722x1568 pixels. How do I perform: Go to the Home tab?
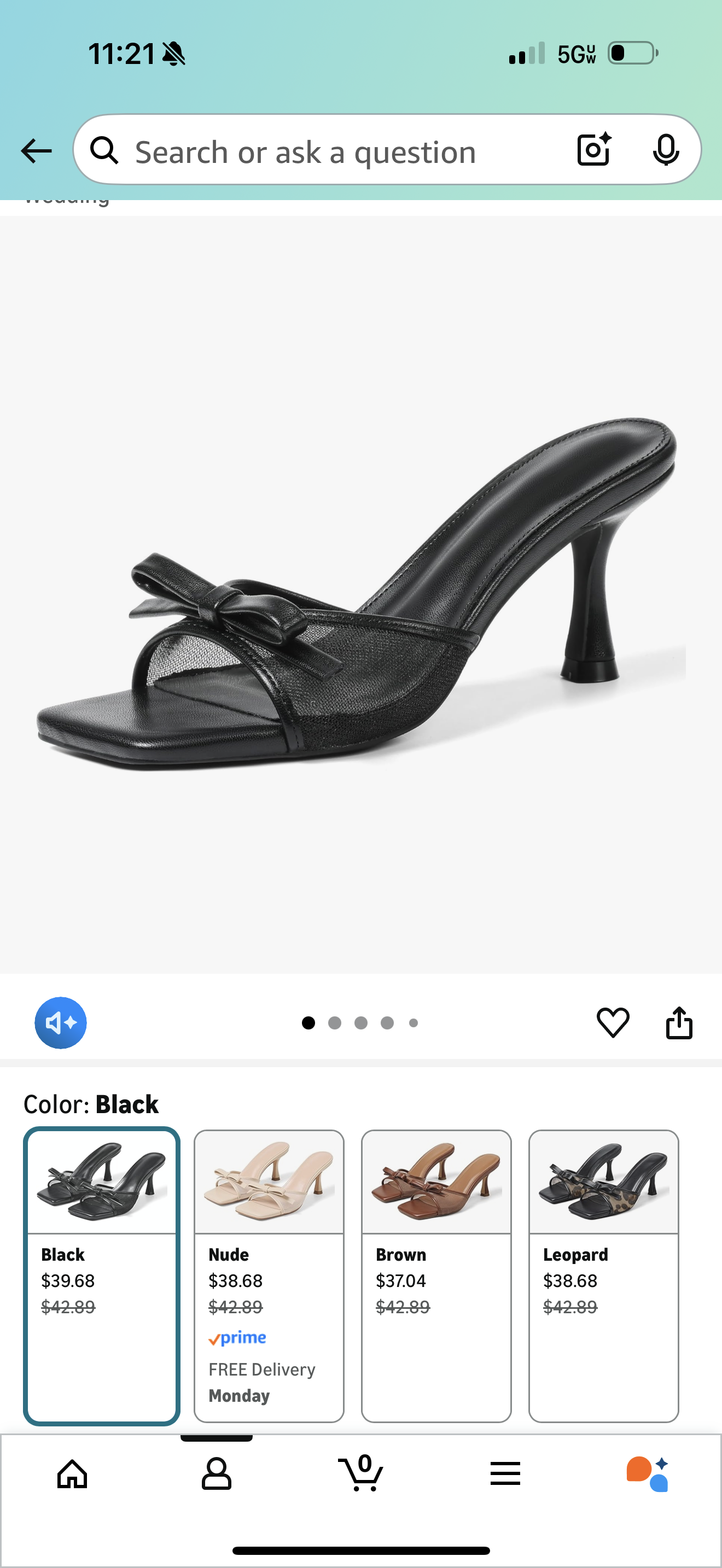point(72,1475)
